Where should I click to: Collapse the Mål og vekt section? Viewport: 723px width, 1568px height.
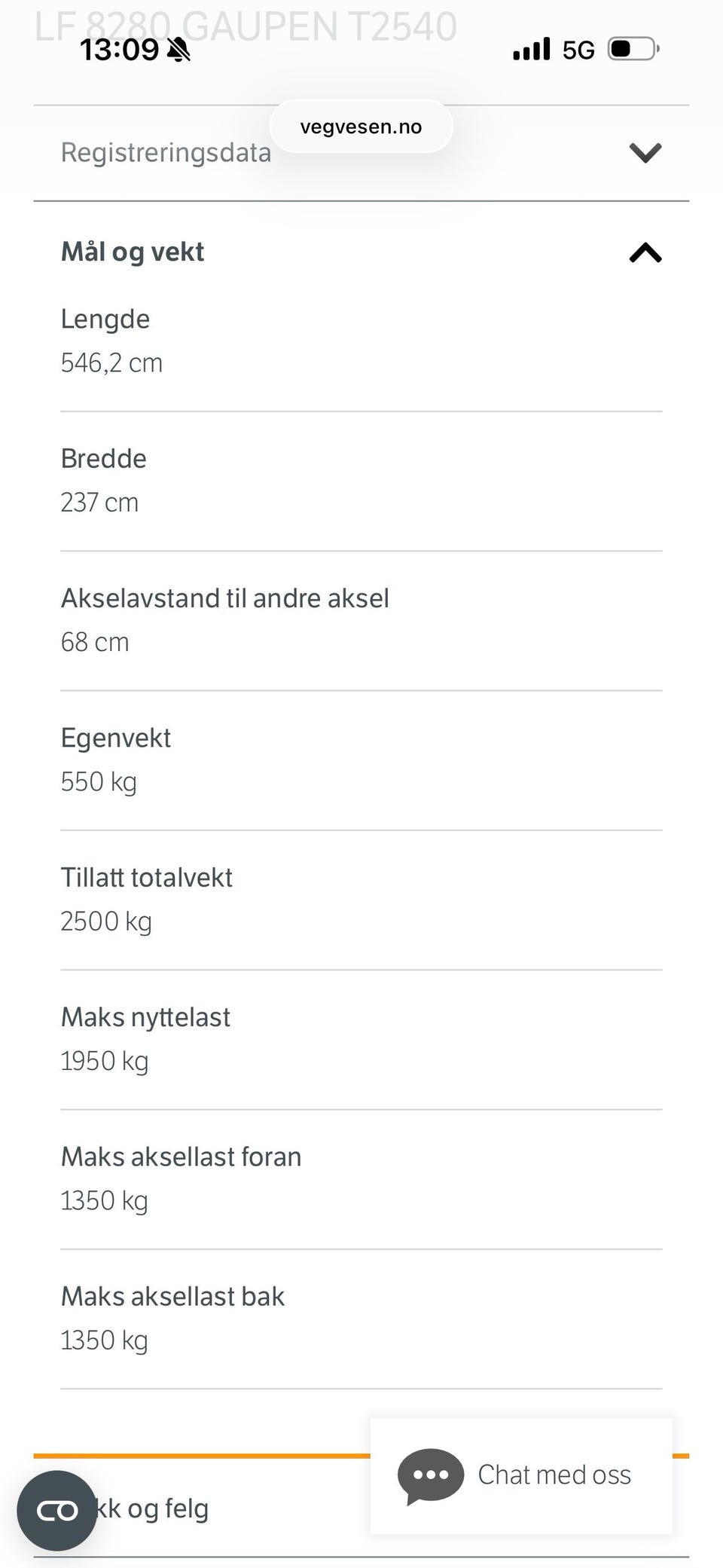(x=361, y=252)
